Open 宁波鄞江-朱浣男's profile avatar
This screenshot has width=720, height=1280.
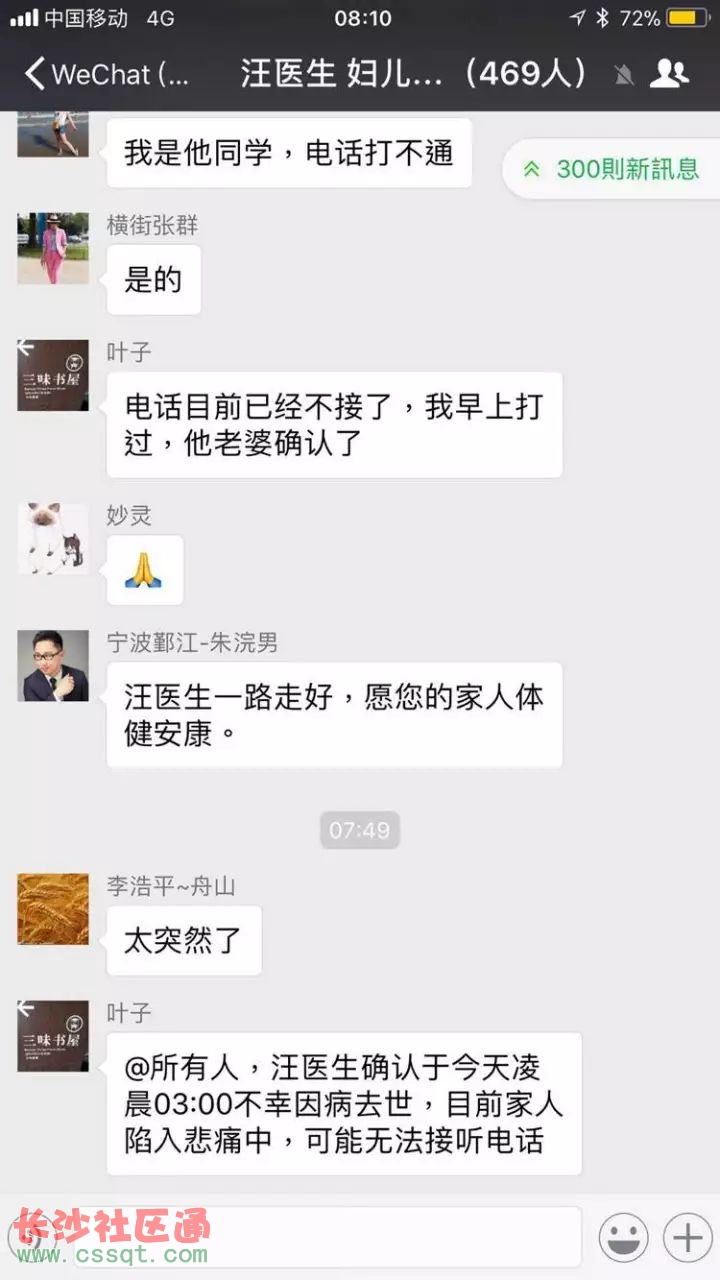tap(53, 665)
